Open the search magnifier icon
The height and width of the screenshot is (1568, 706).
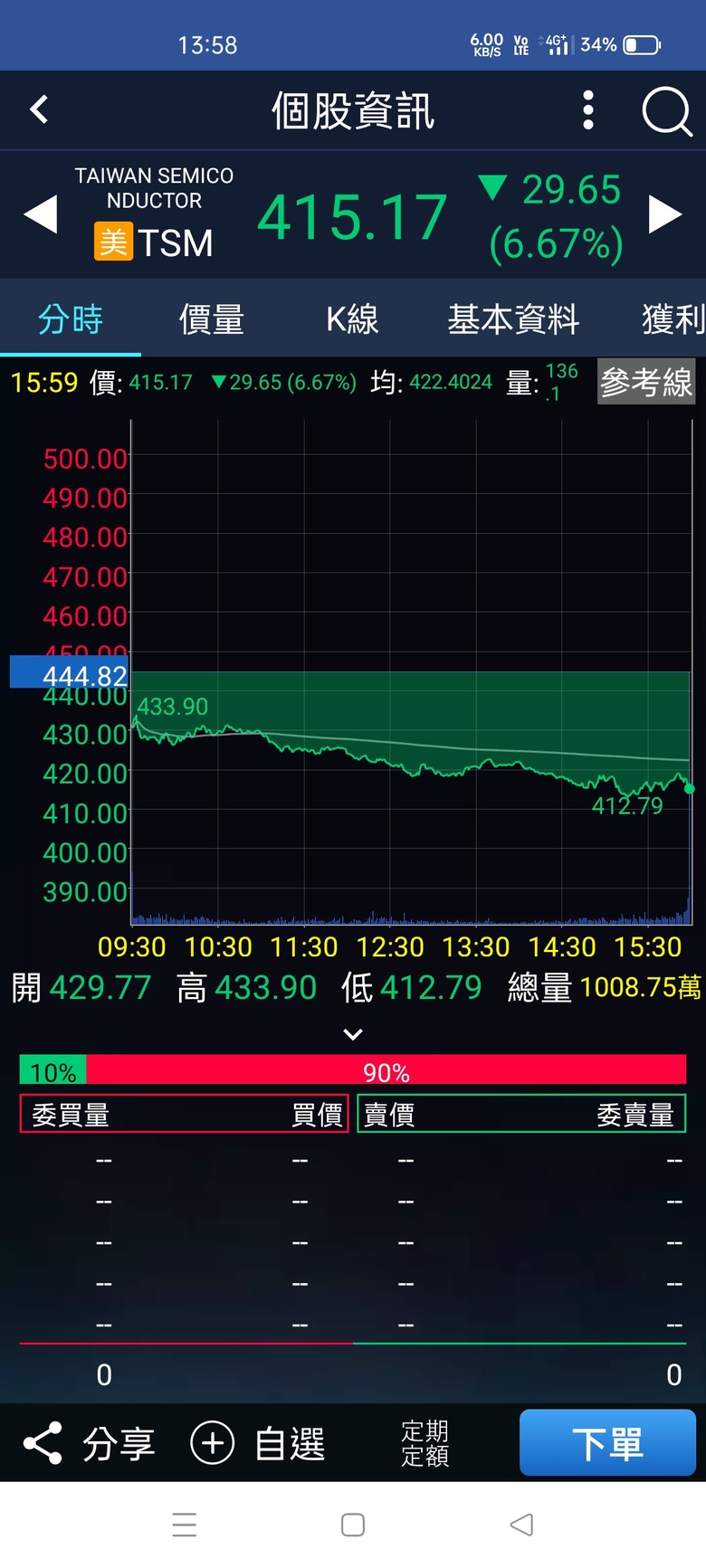click(667, 111)
